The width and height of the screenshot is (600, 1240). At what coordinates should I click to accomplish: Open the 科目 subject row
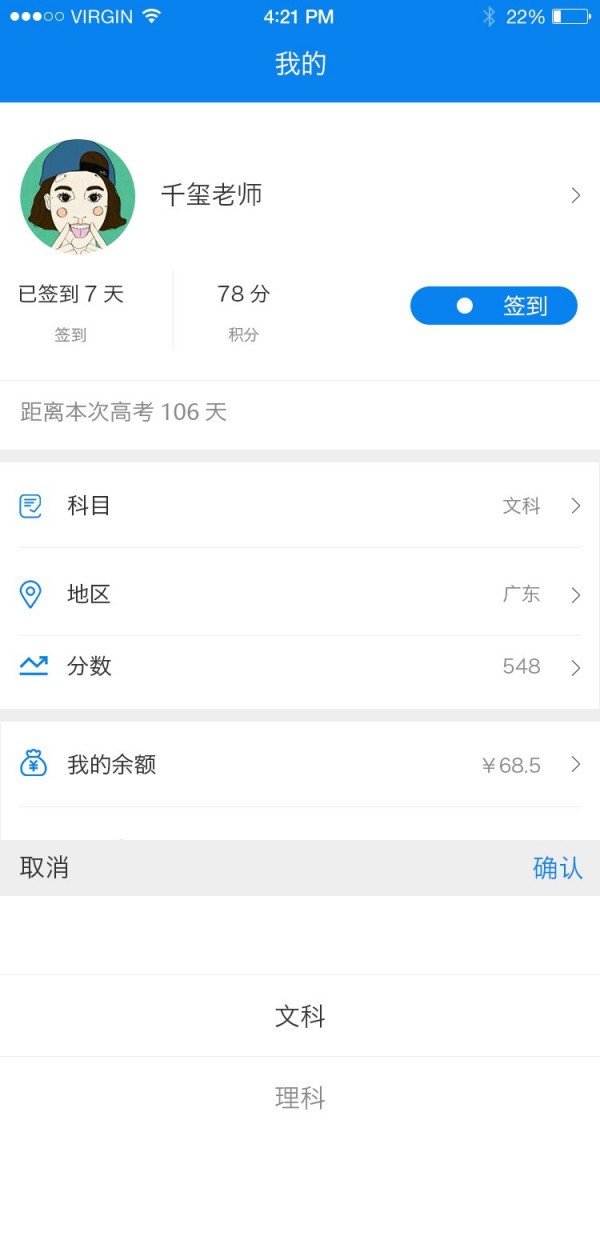pos(300,506)
